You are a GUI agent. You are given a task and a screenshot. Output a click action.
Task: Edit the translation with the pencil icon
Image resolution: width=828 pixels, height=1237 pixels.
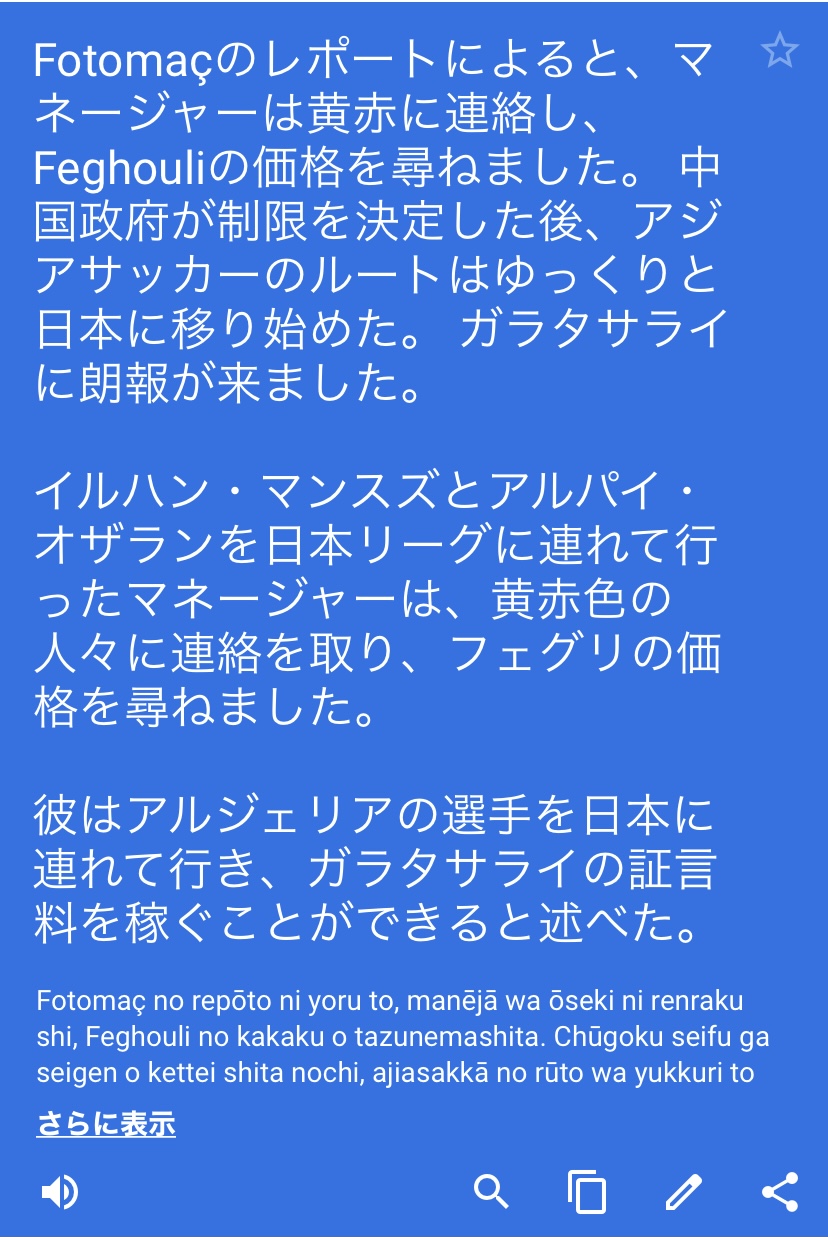(683, 1192)
